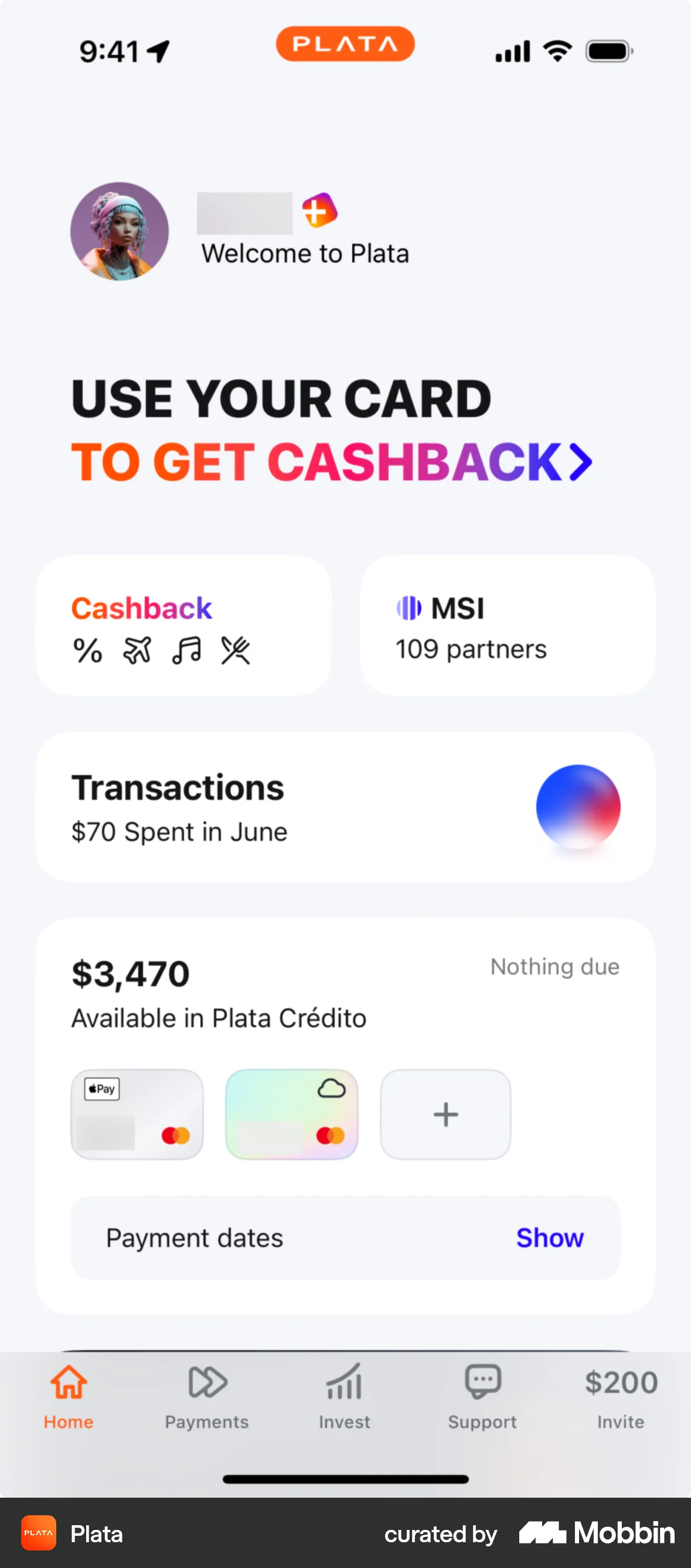Open Invest using the chart icon
The height and width of the screenshot is (1568, 691).
click(345, 1382)
